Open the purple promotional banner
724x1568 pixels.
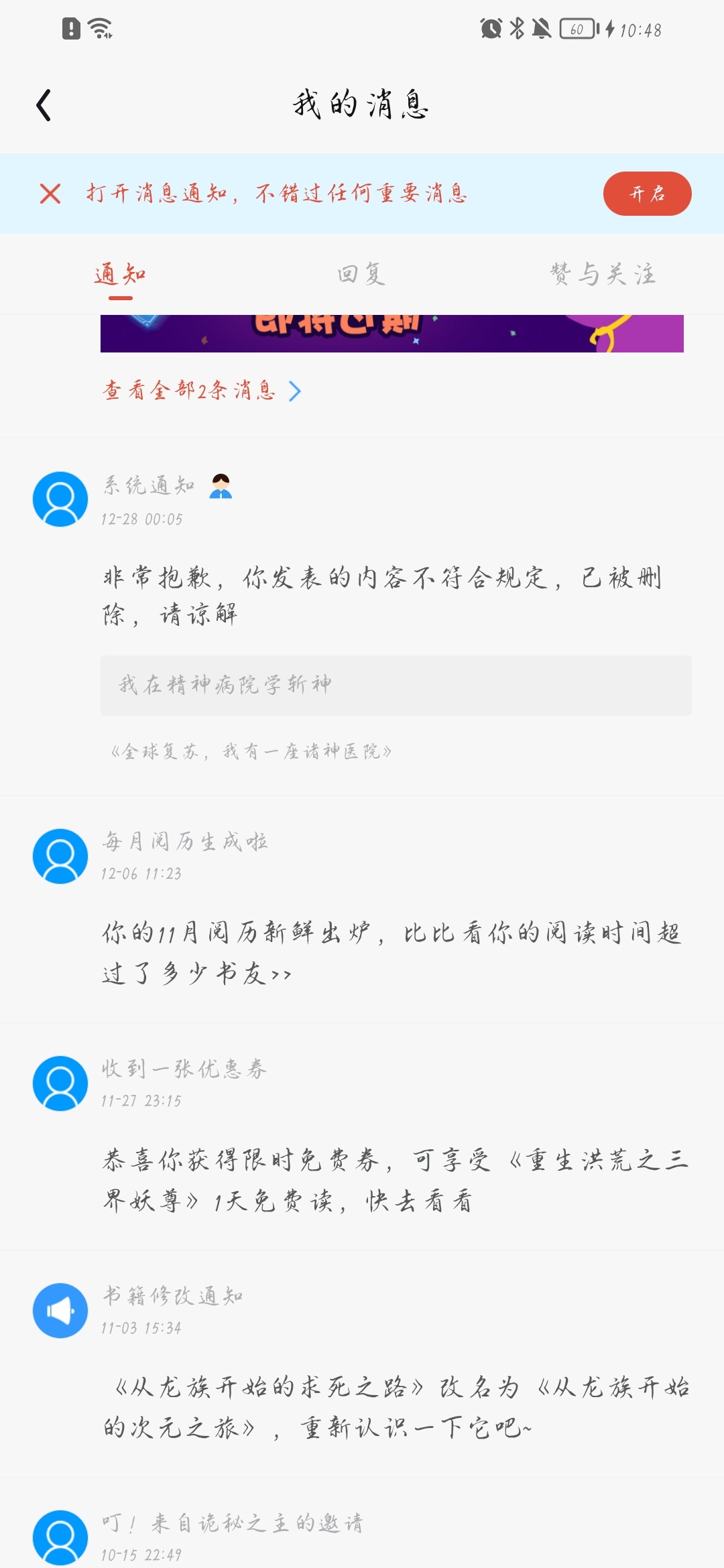tap(392, 334)
